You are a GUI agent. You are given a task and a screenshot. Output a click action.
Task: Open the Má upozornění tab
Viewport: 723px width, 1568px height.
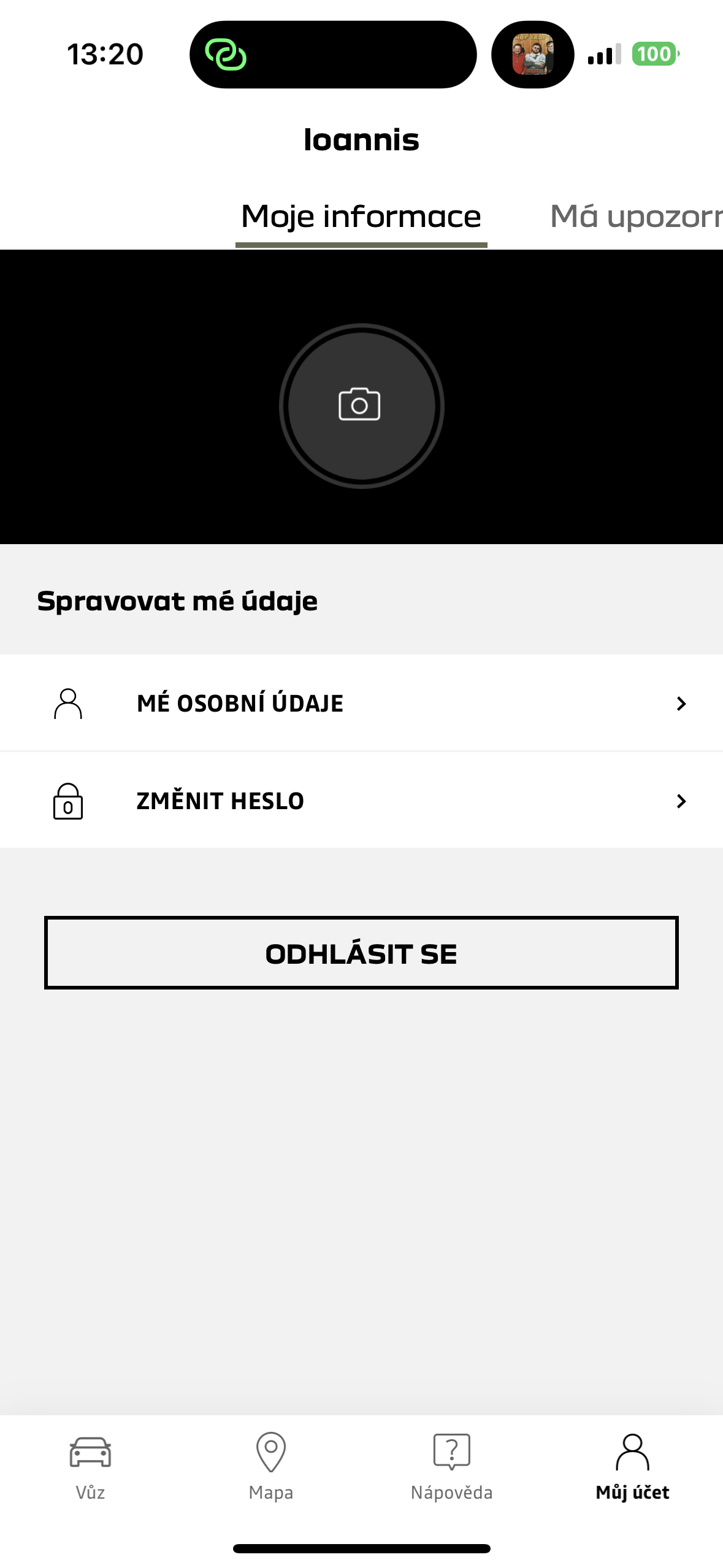click(x=635, y=216)
